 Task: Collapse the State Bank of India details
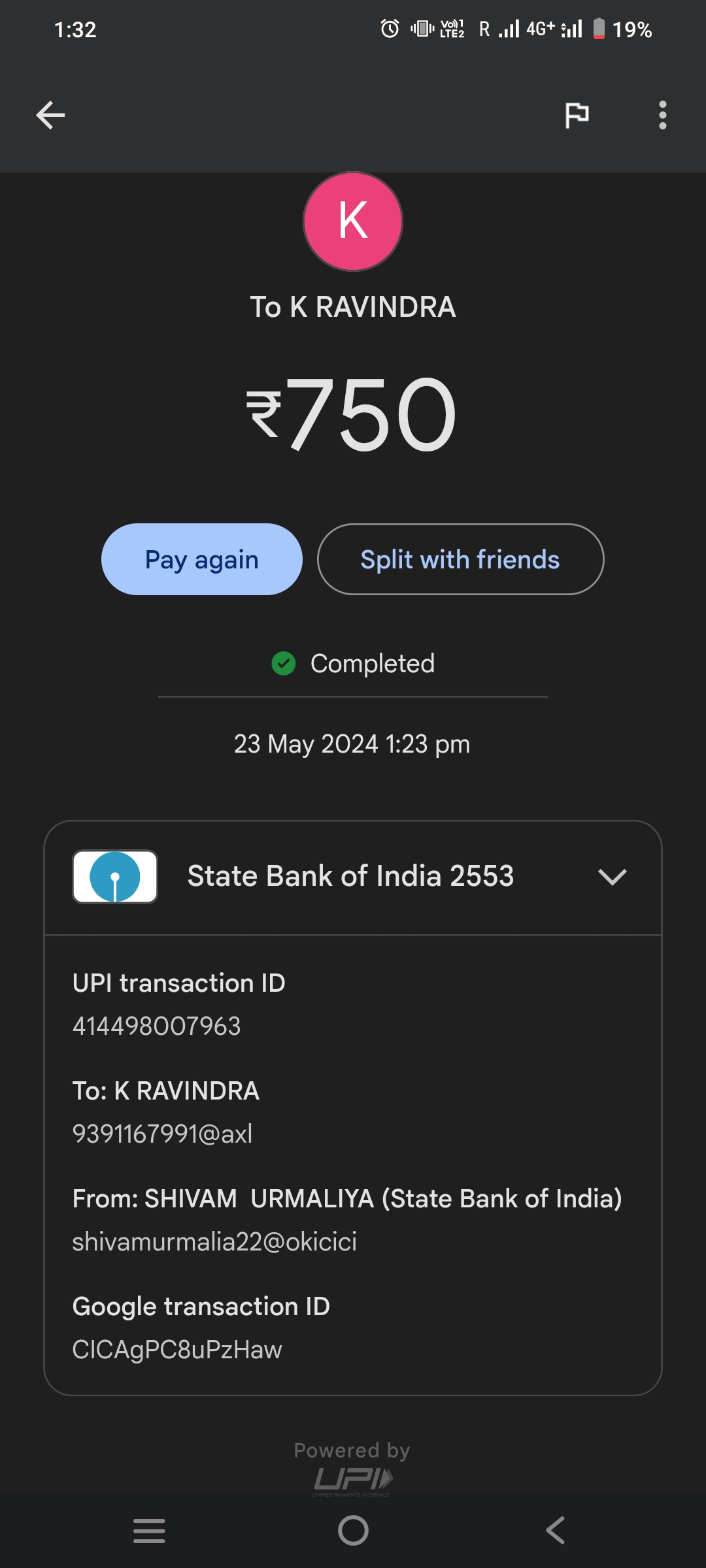tap(612, 876)
